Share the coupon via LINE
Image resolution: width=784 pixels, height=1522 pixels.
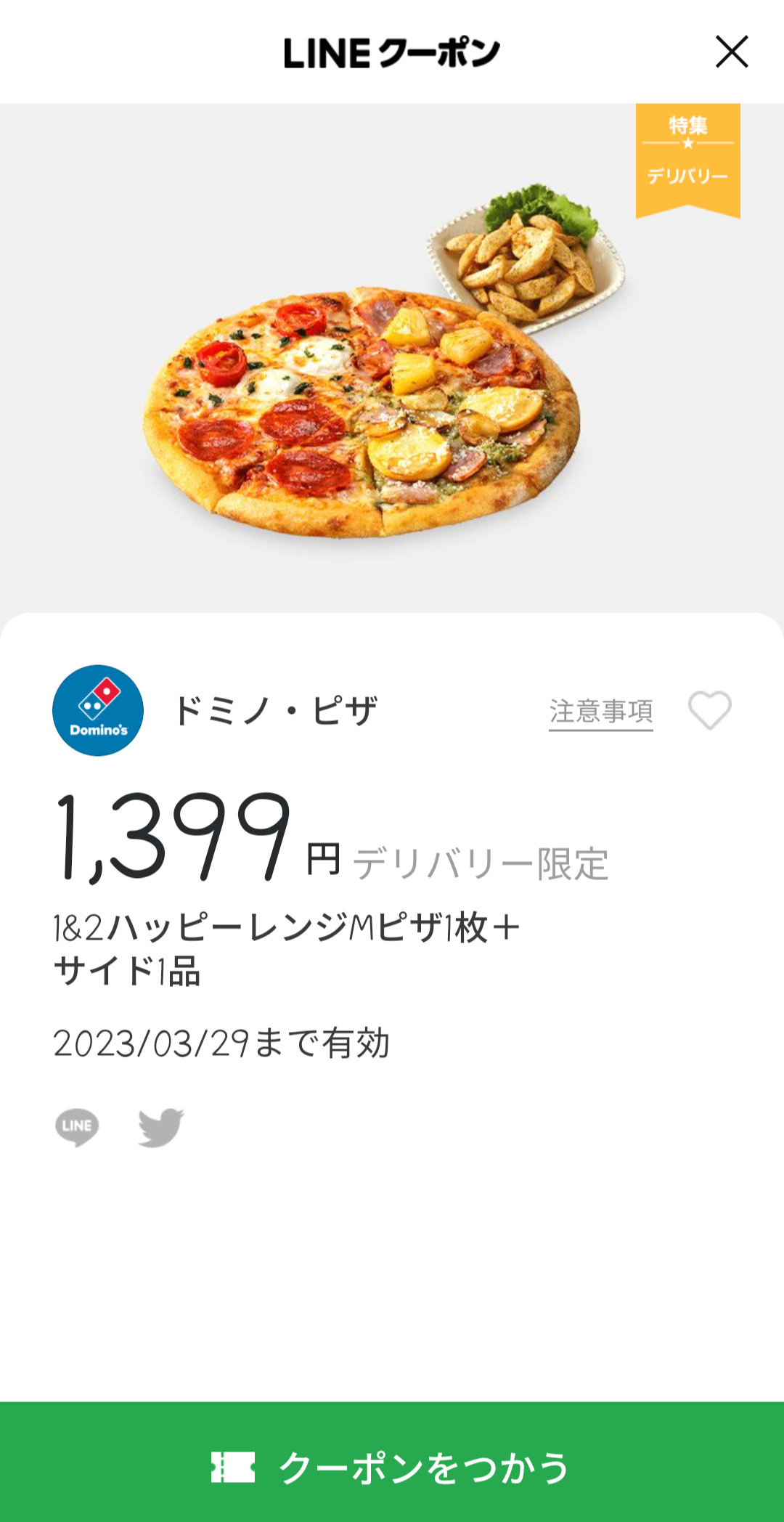77,1127
